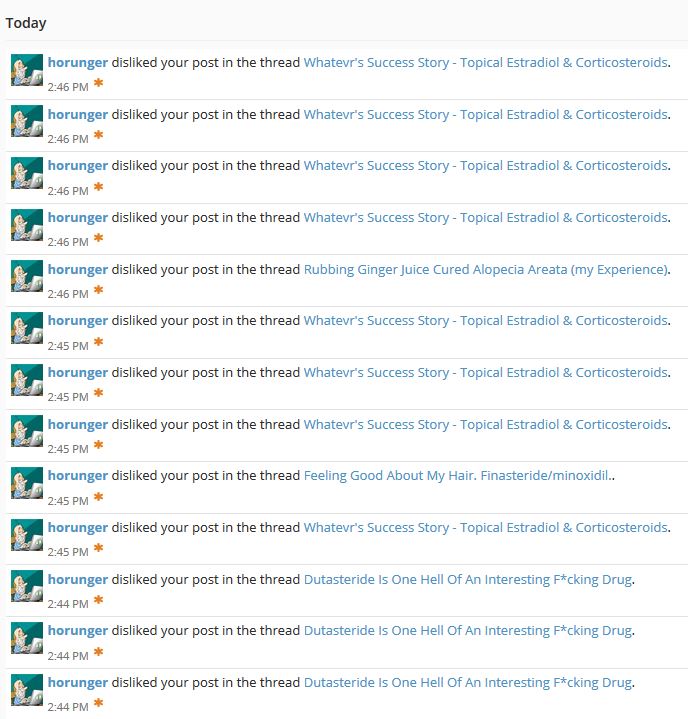
Task: Open the Feeling Good About My Hair thread
Action: tap(458, 476)
